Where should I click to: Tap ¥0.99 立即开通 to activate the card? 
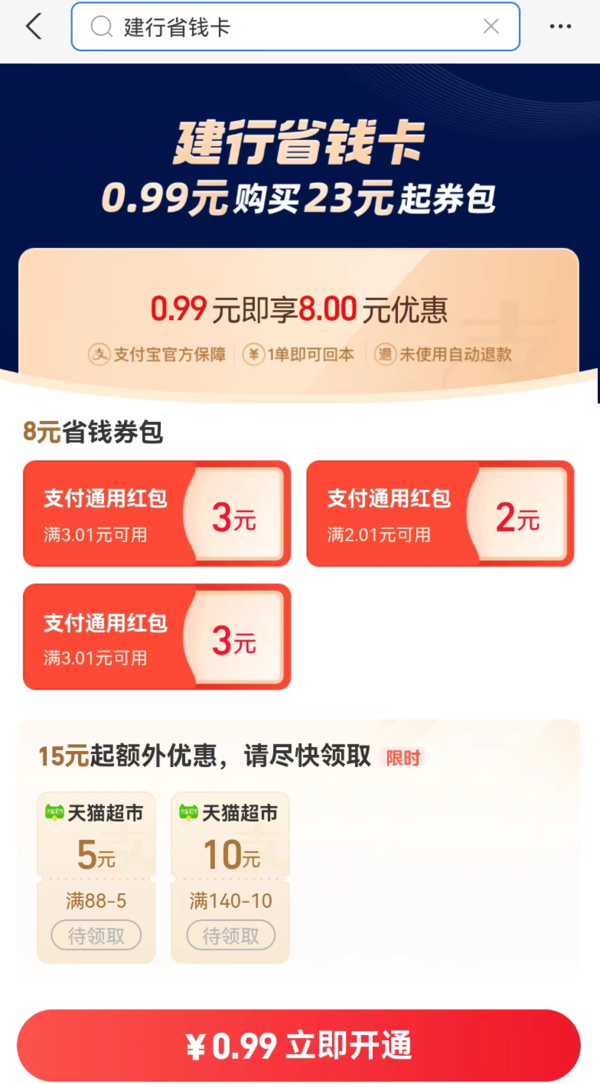click(299, 1045)
